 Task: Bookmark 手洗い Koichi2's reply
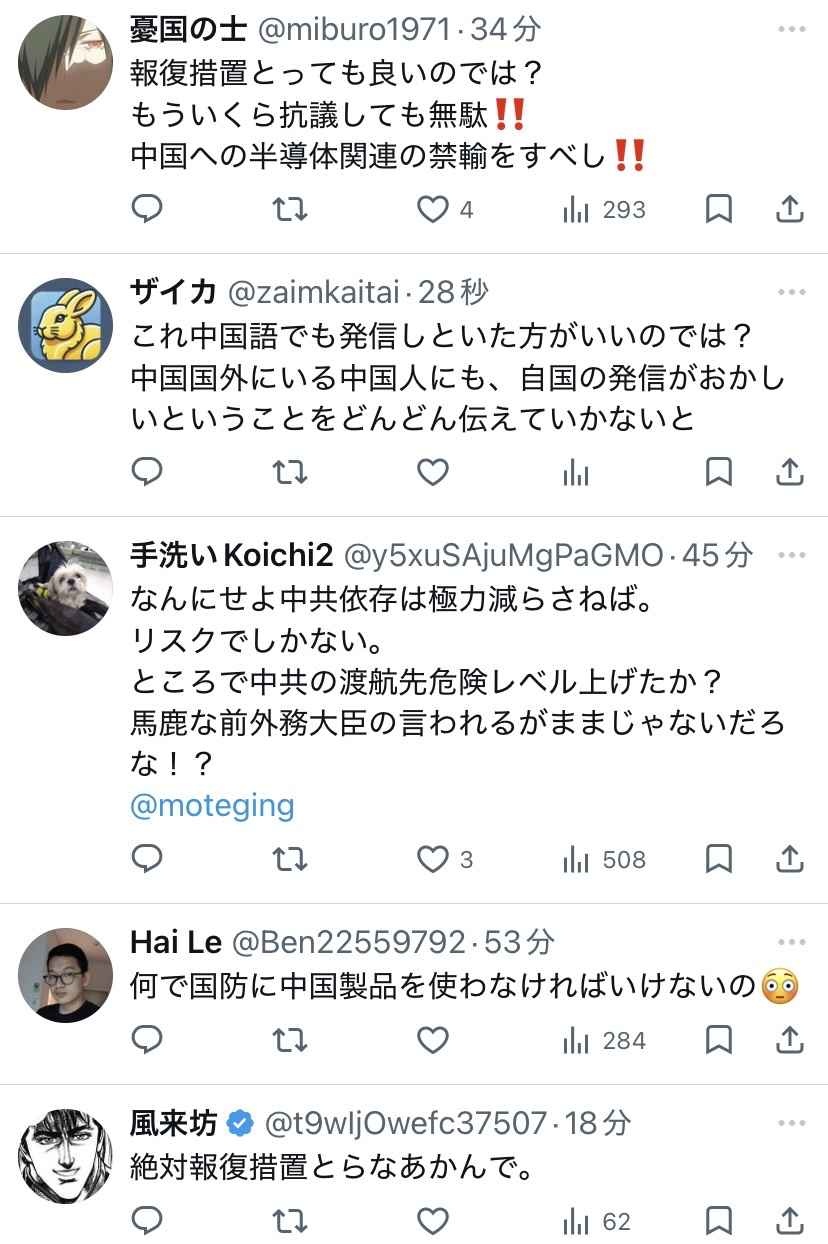tap(718, 859)
